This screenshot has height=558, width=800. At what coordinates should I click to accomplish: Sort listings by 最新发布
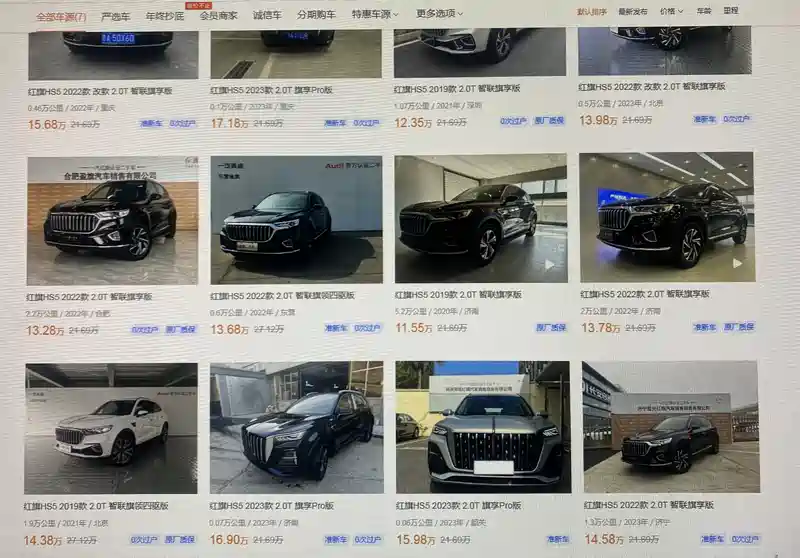pos(633,12)
